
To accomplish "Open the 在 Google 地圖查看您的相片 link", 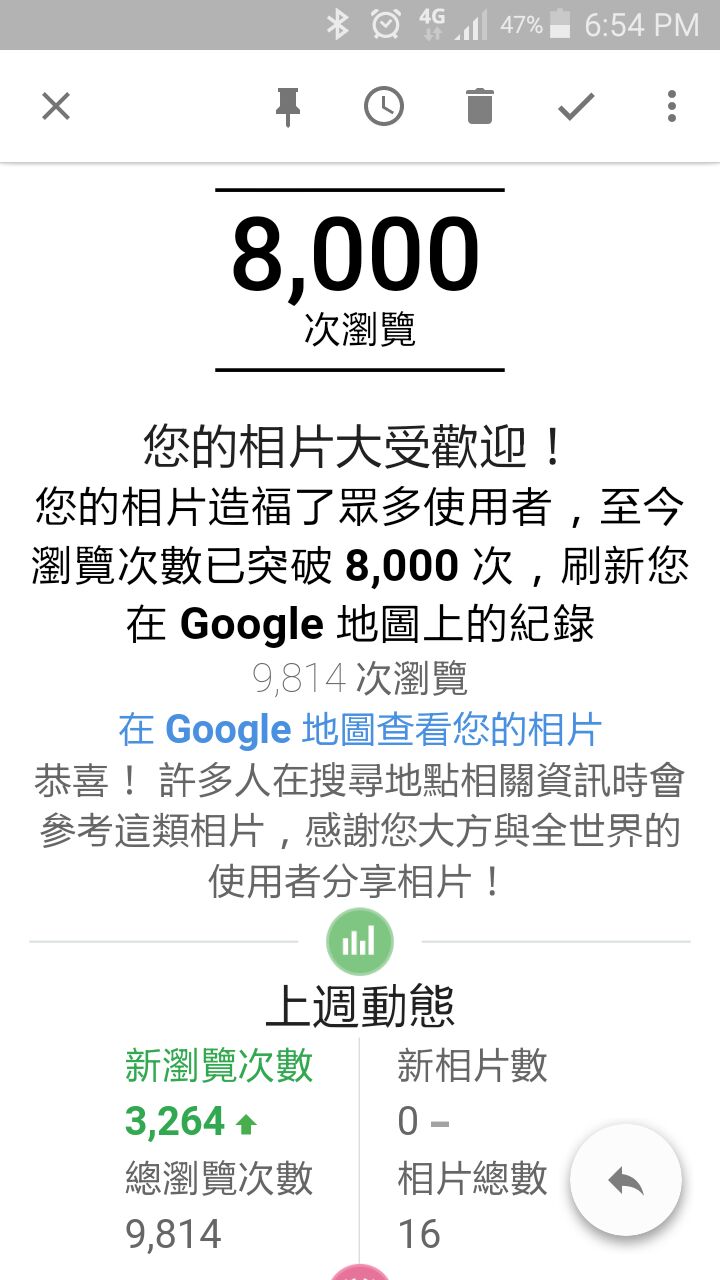I will [x=359, y=730].
